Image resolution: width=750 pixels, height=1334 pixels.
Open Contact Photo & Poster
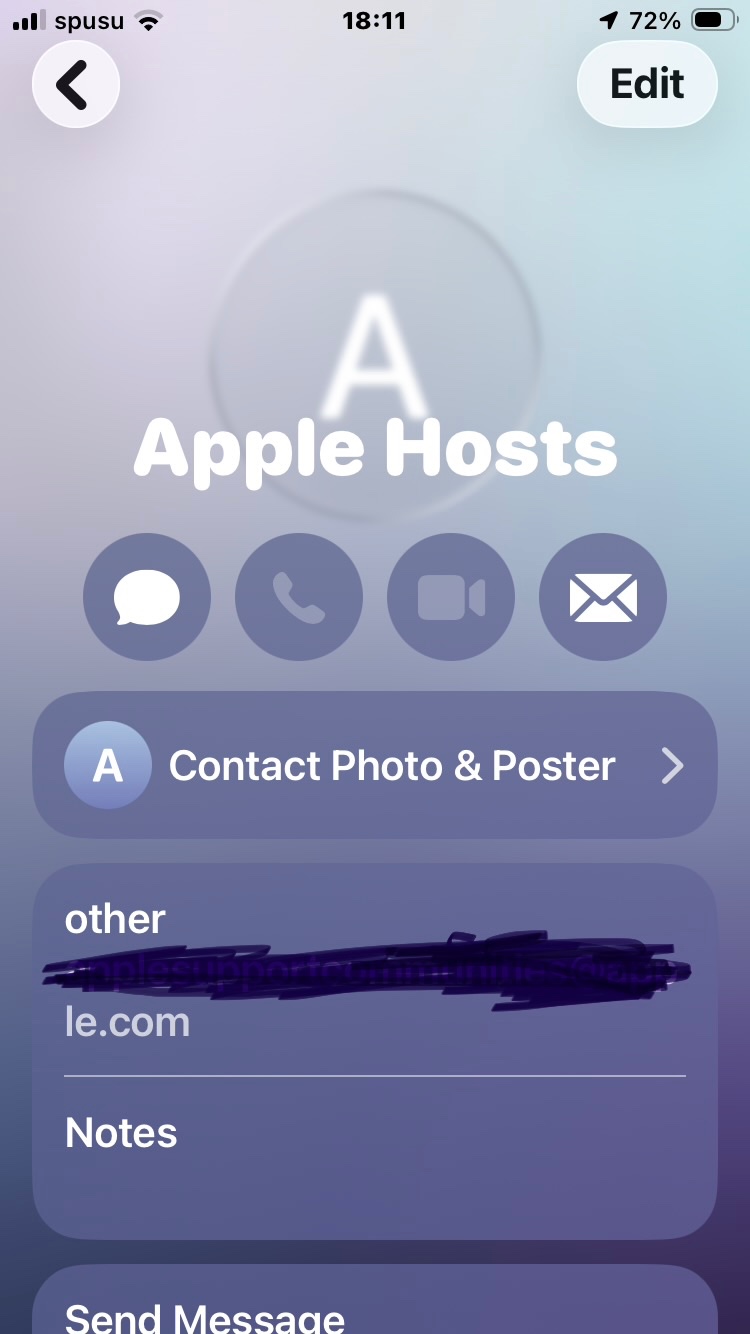[375, 765]
